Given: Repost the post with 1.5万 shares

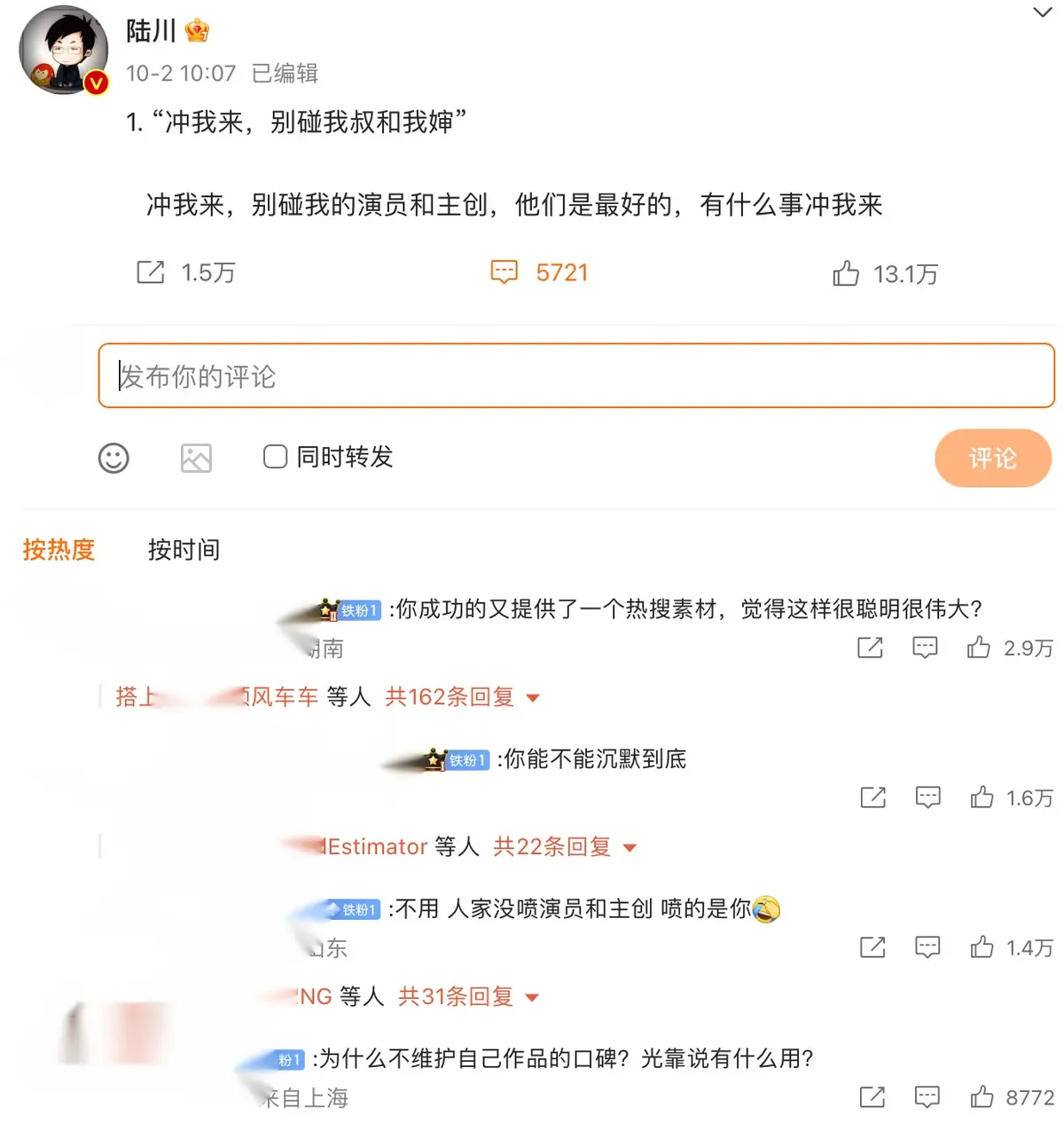Looking at the screenshot, I should 151,272.
